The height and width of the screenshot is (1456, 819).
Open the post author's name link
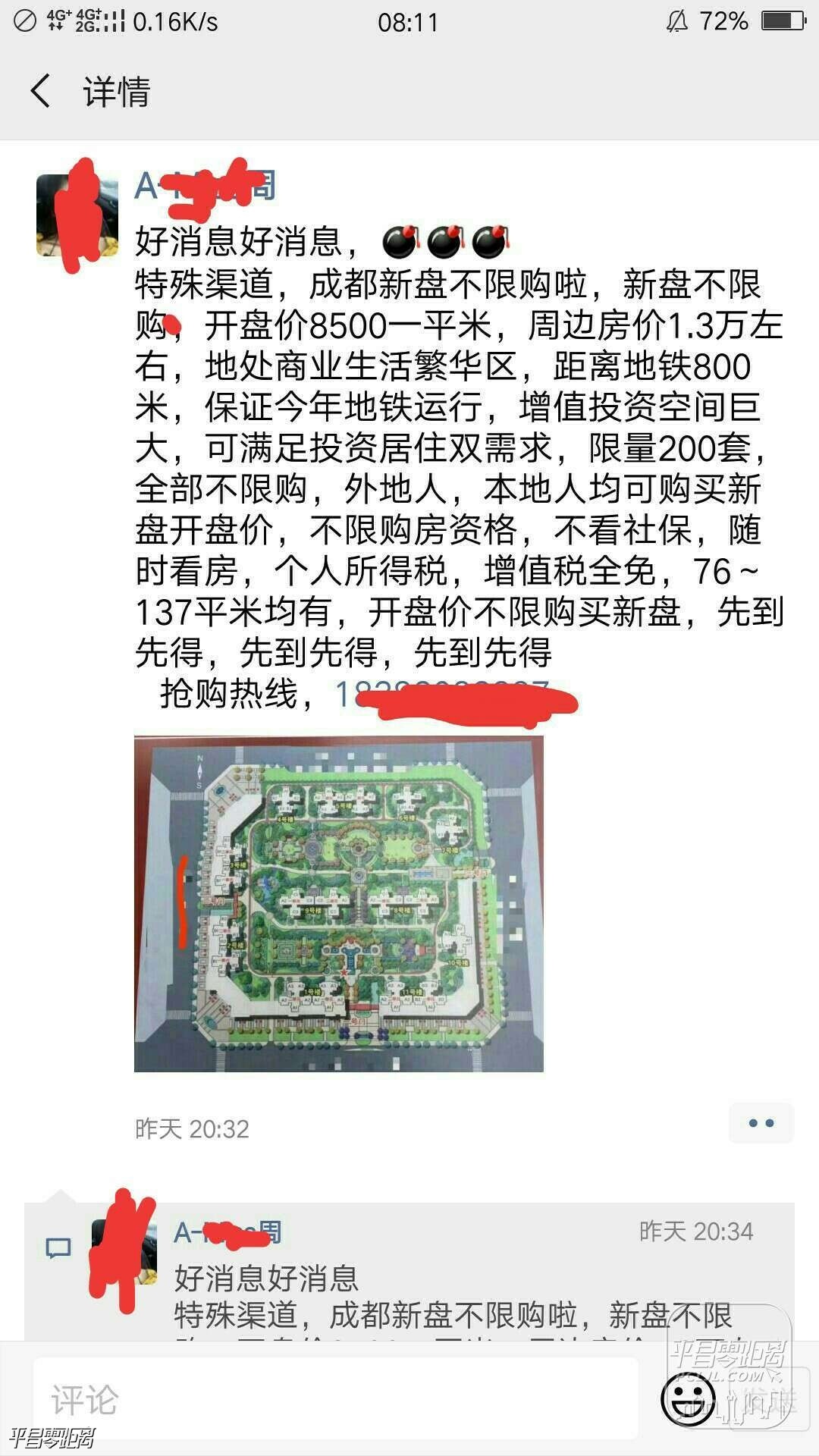[205, 185]
